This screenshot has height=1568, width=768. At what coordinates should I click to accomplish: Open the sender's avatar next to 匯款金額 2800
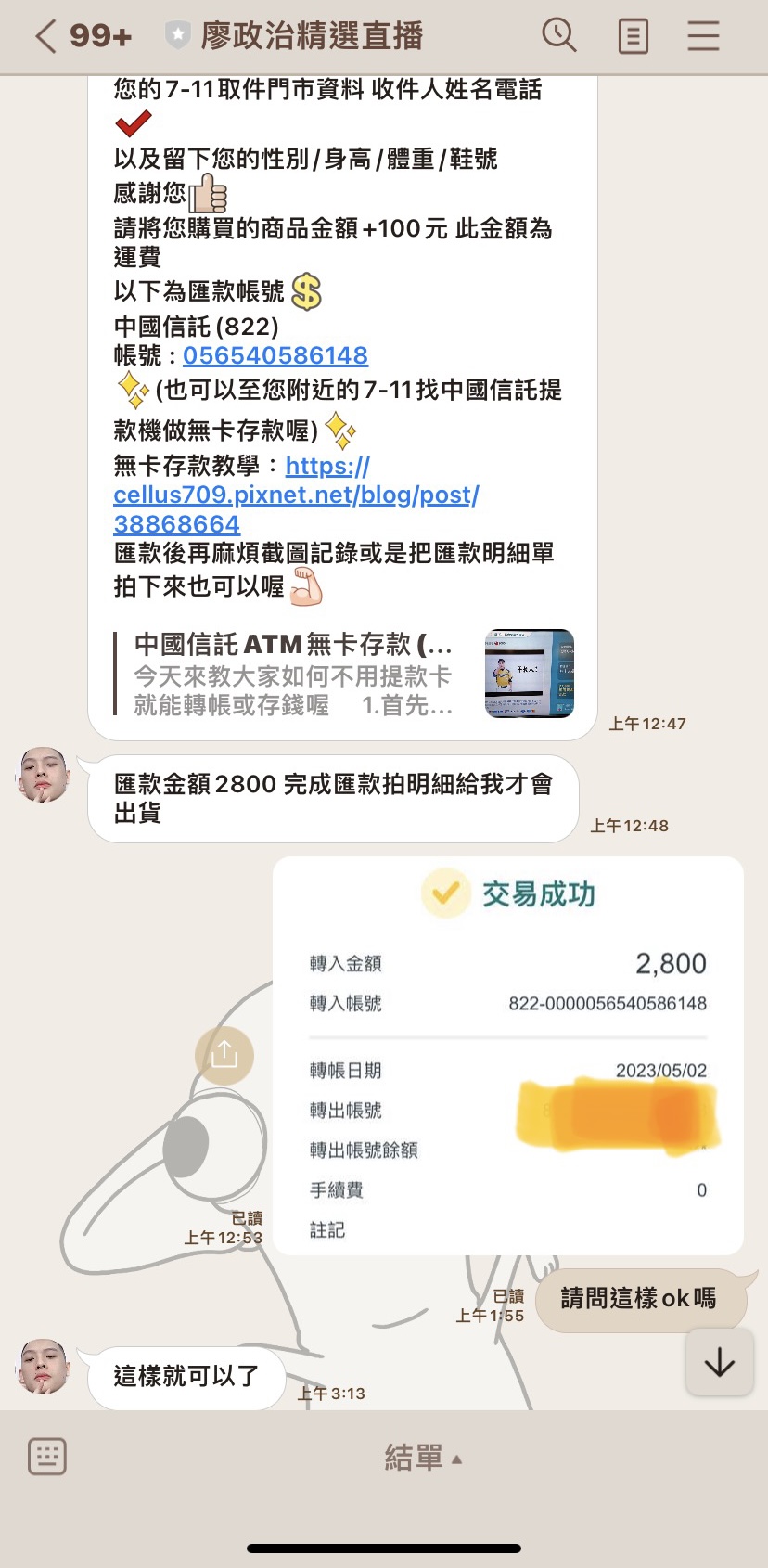click(44, 775)
